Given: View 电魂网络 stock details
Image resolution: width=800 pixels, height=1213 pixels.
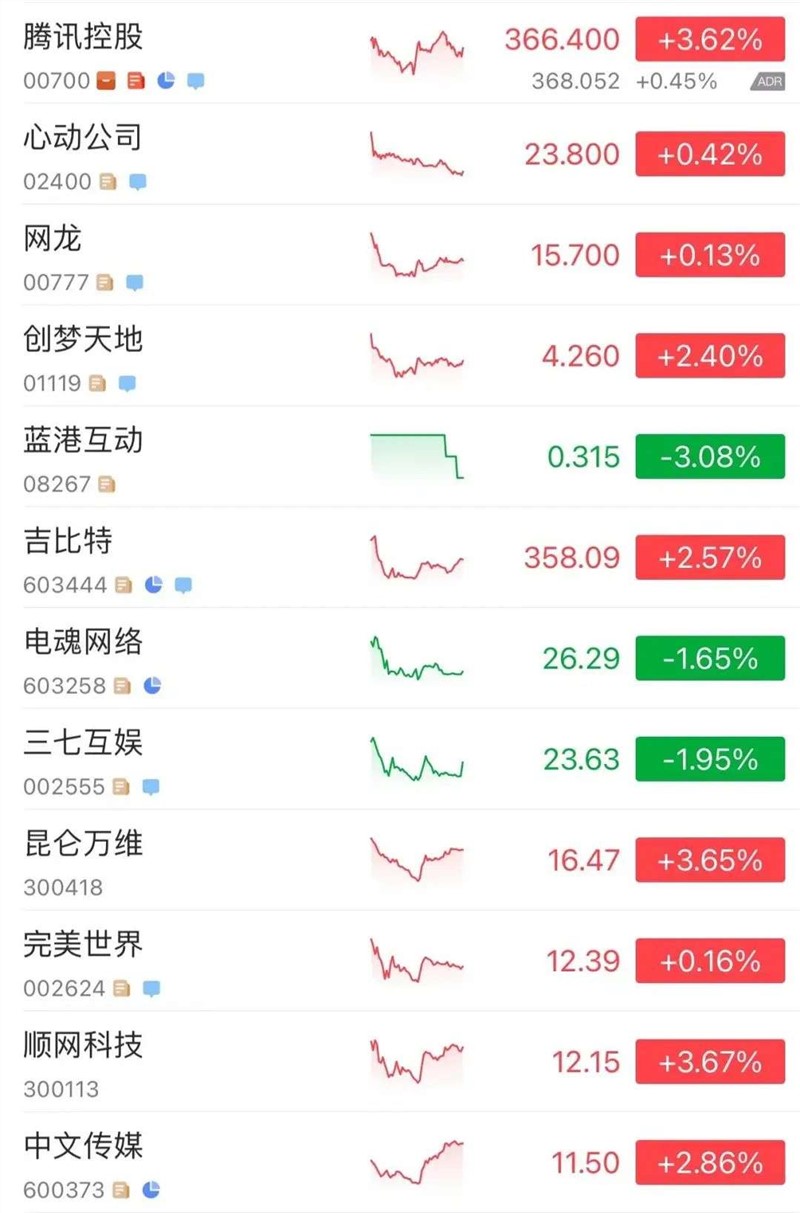Looking at the screenshot, I should pyautogui.click(x=84, y=642).
